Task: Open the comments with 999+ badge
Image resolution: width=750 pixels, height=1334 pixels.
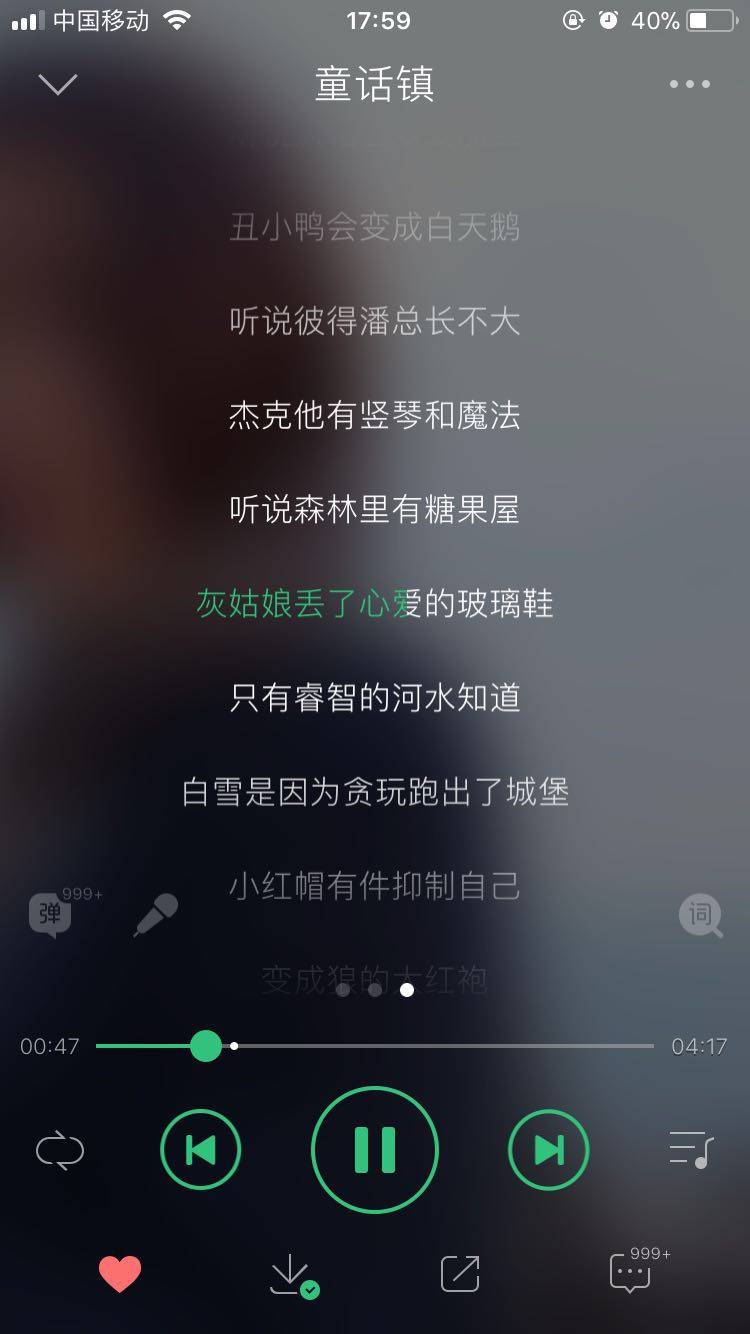Action: coord(629,1272)
